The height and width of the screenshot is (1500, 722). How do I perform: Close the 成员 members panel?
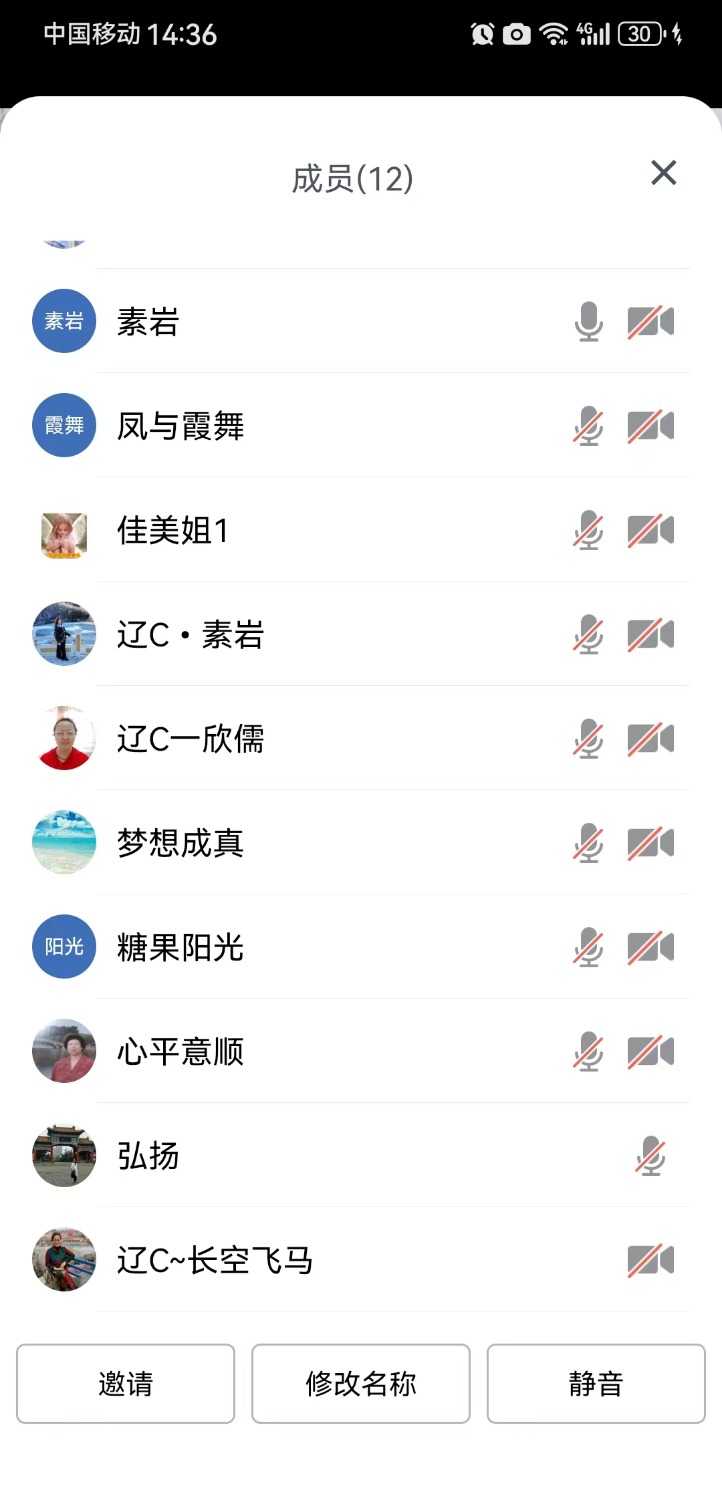point(663,173)
